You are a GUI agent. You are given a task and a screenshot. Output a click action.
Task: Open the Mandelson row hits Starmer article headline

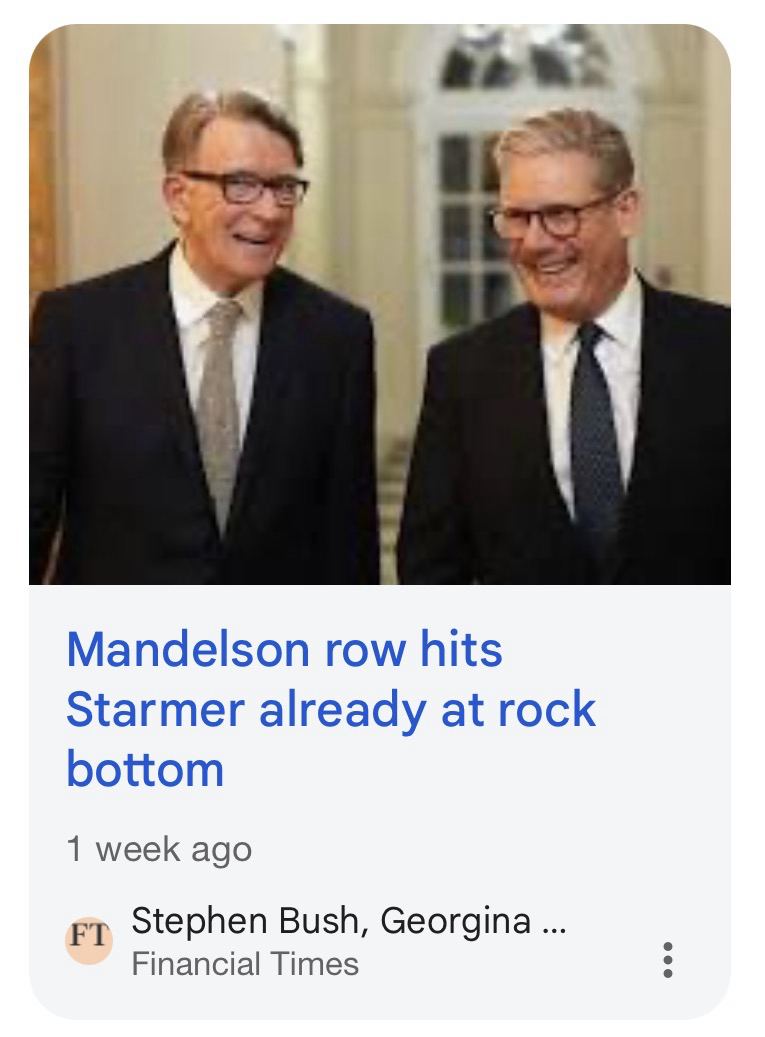[330, 709]
